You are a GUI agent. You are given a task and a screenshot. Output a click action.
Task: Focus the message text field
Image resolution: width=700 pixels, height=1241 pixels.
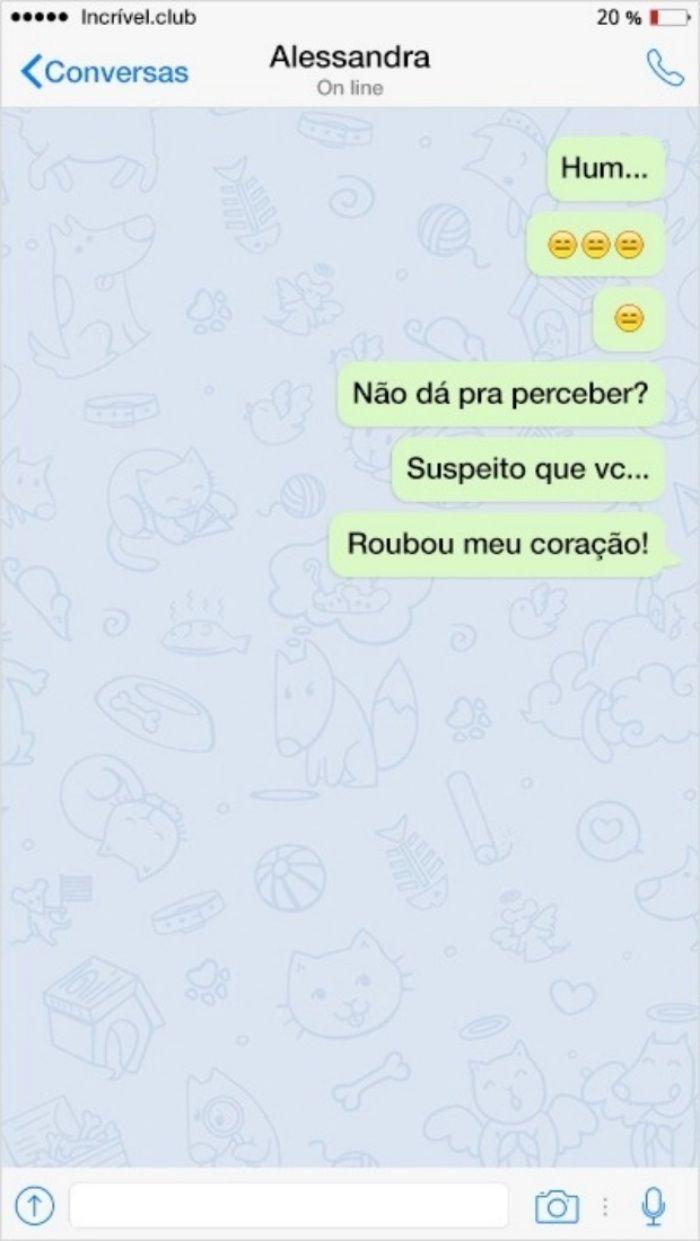(289, 1205)
